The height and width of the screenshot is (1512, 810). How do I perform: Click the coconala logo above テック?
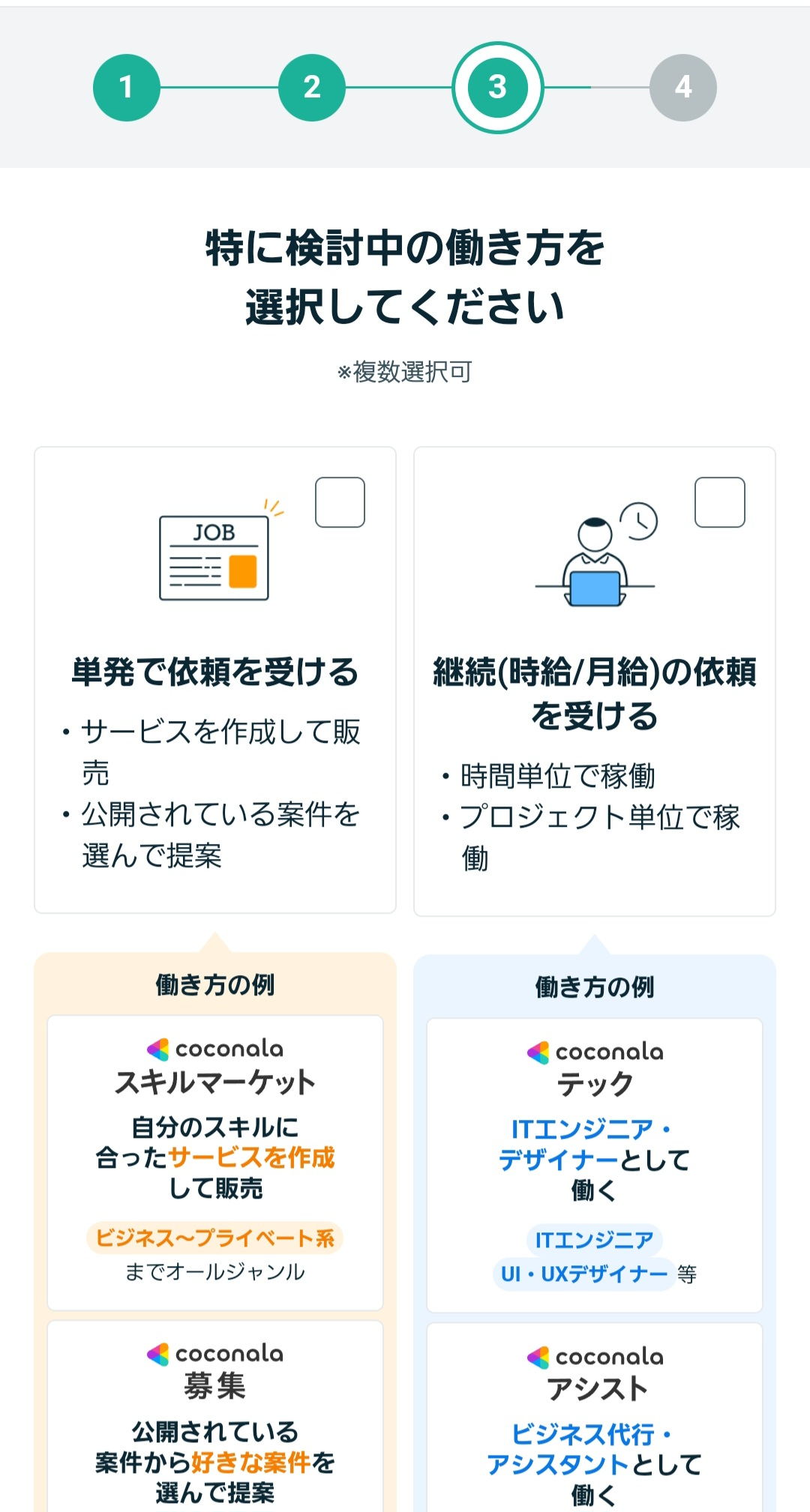pos(594,1052)
